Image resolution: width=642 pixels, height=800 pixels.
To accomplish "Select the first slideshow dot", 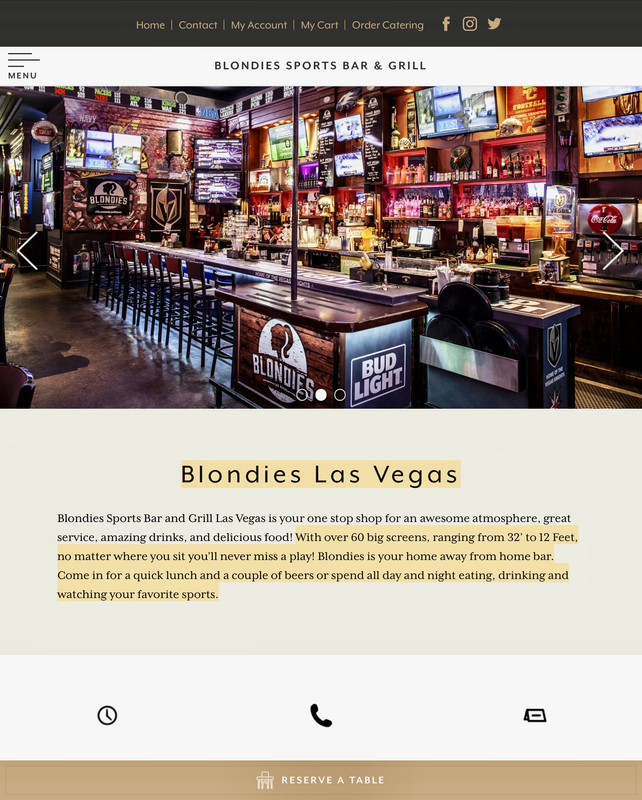I will 302,395.
